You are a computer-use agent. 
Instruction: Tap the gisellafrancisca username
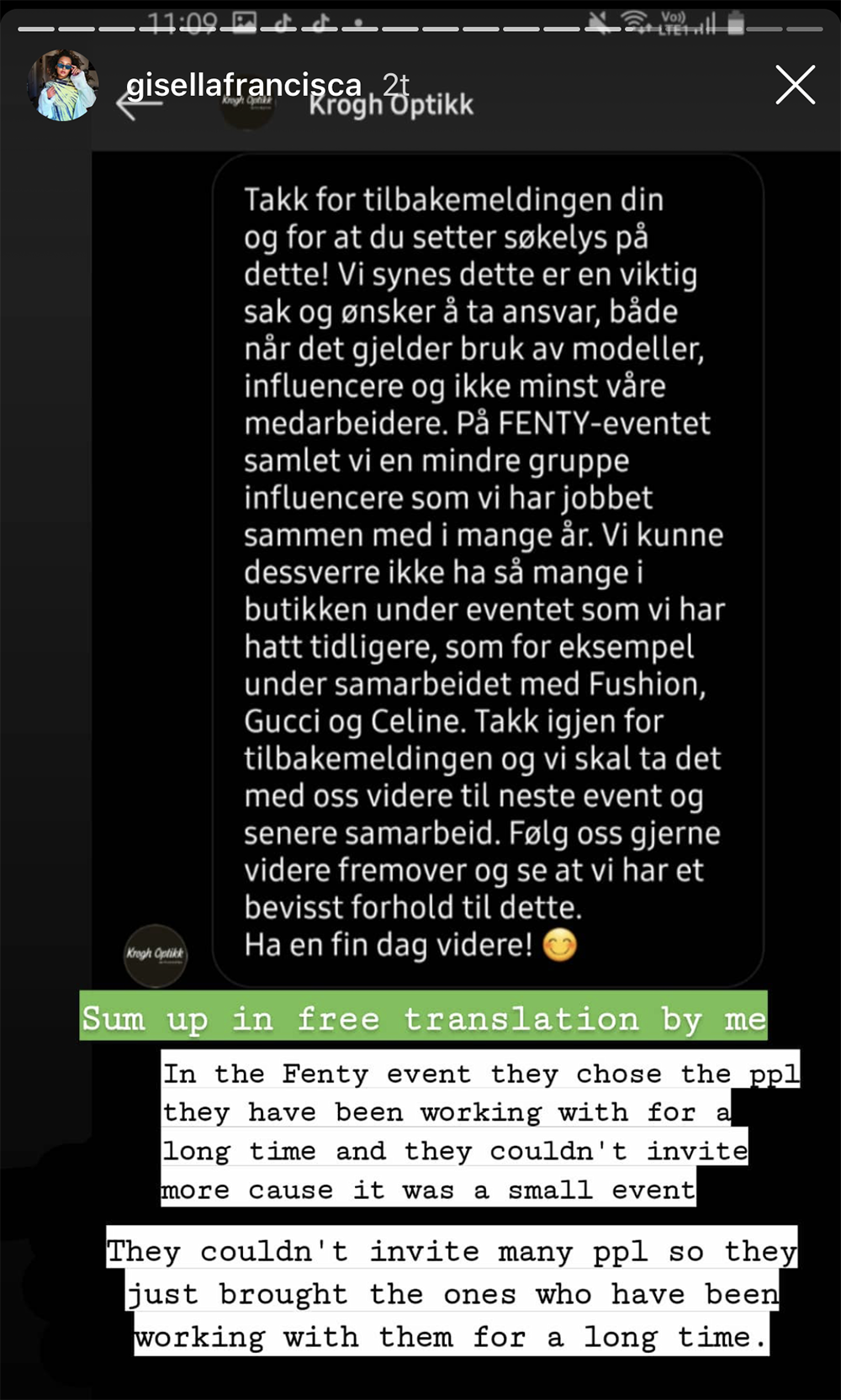point(244,85)
